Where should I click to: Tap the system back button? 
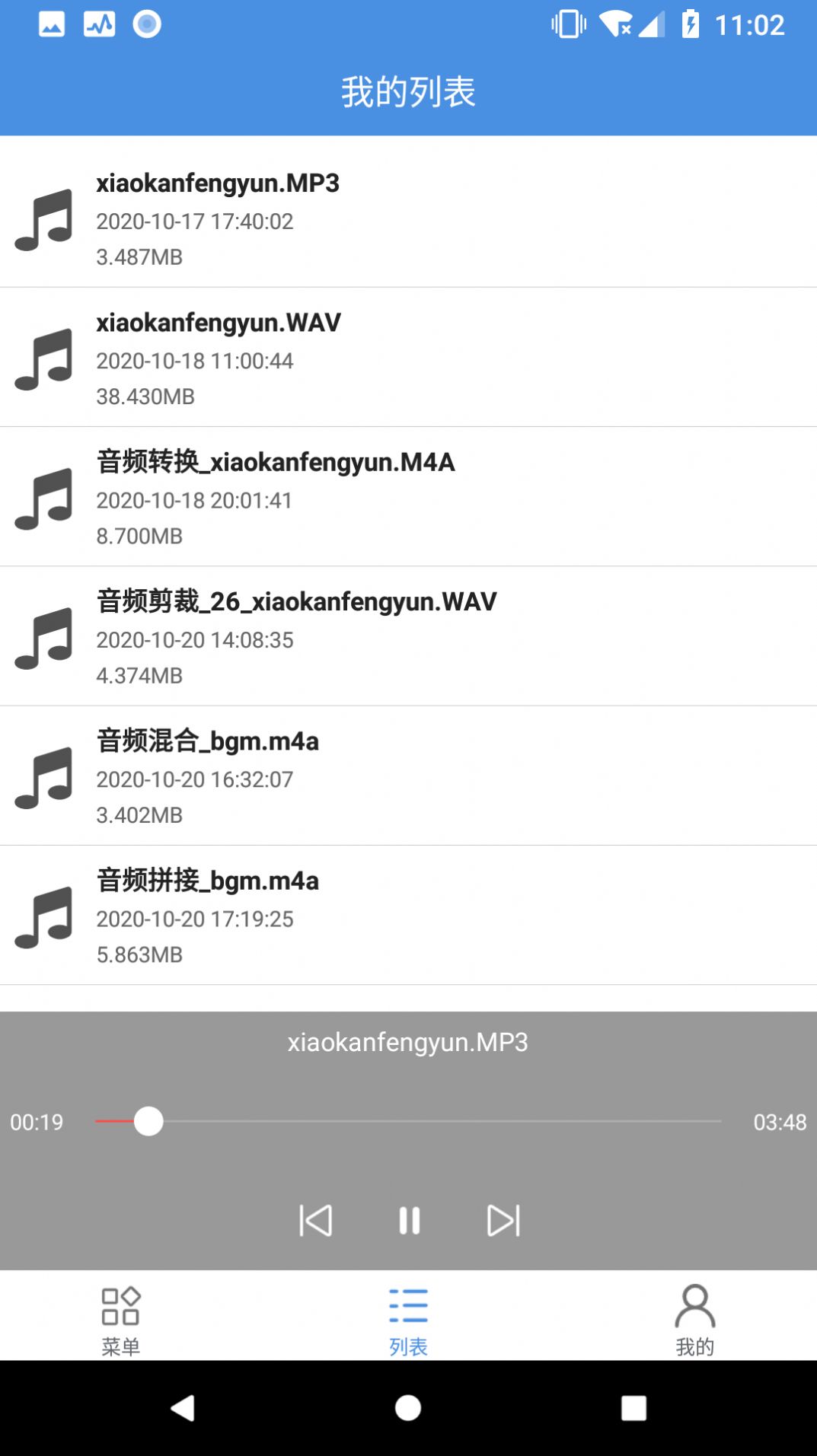pos(183,1408)
